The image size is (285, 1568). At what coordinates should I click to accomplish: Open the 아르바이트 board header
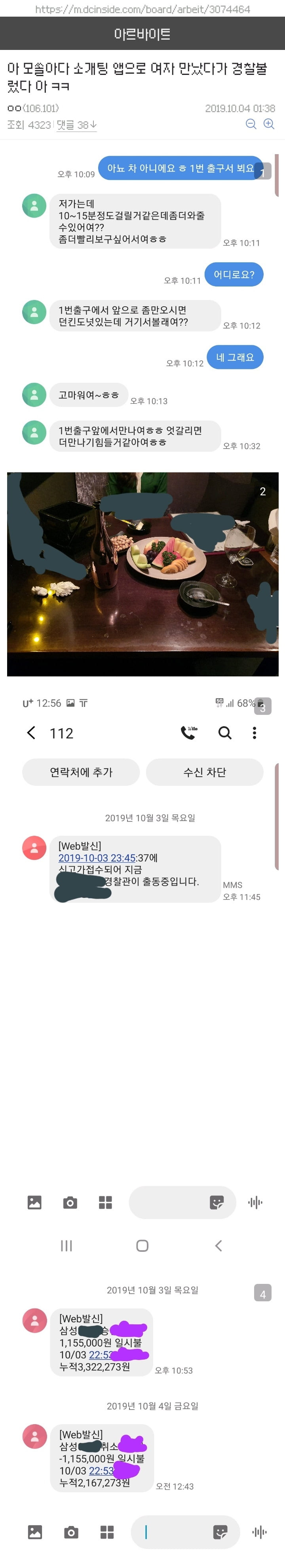click(x=142, y=34)
